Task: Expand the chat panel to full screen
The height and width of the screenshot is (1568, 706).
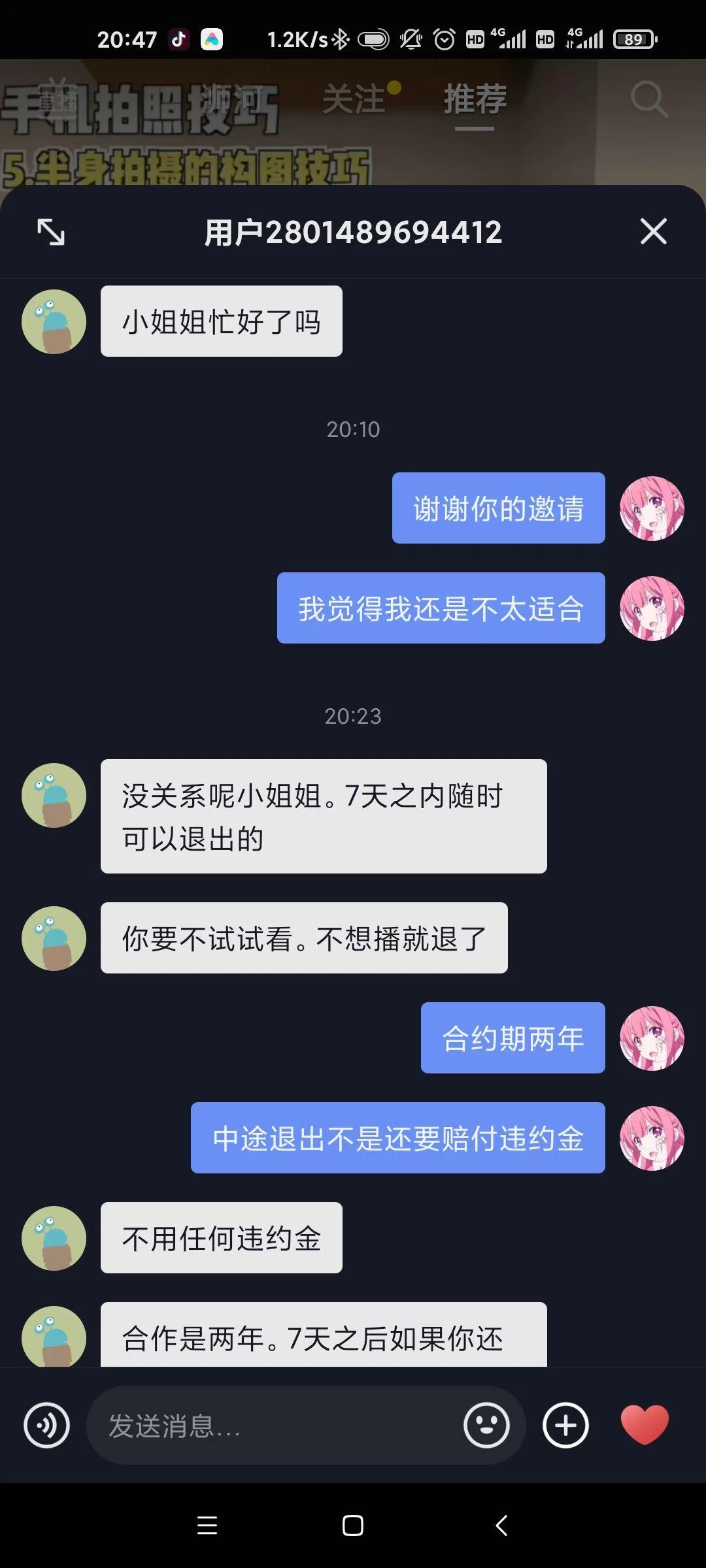Action: 51,232
